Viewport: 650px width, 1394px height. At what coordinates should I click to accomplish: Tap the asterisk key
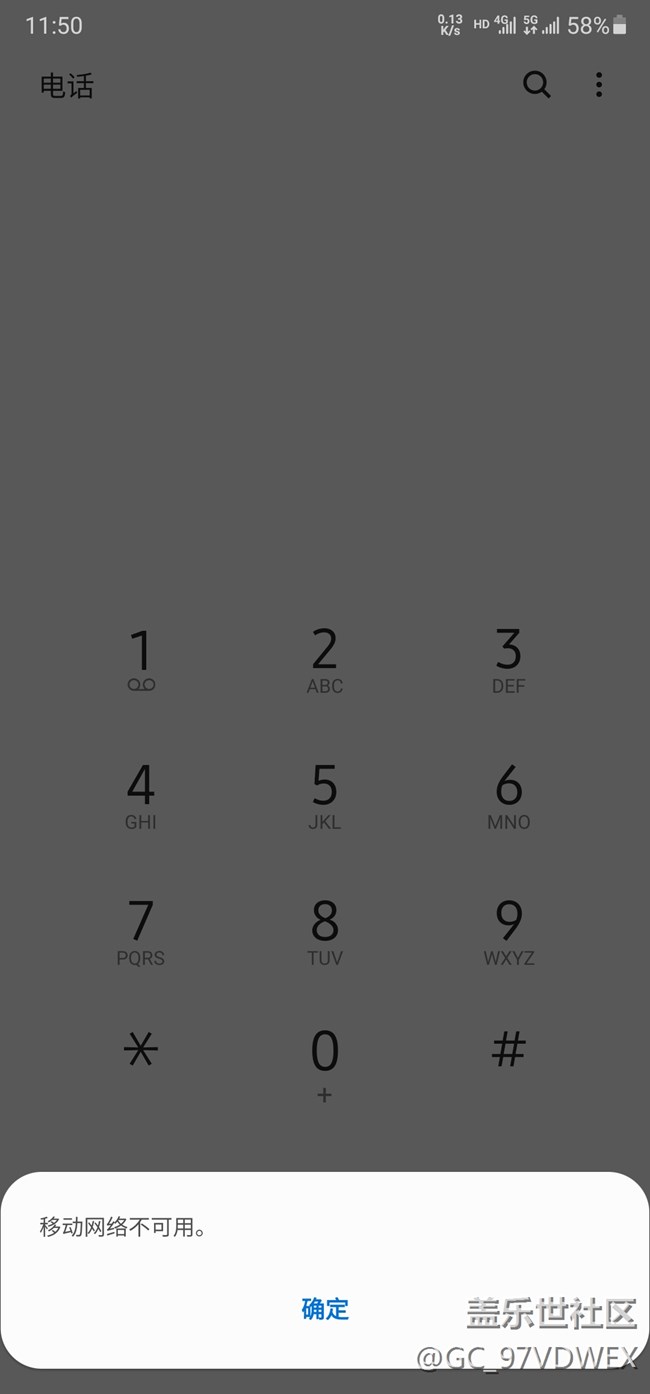click(141, 1050)
